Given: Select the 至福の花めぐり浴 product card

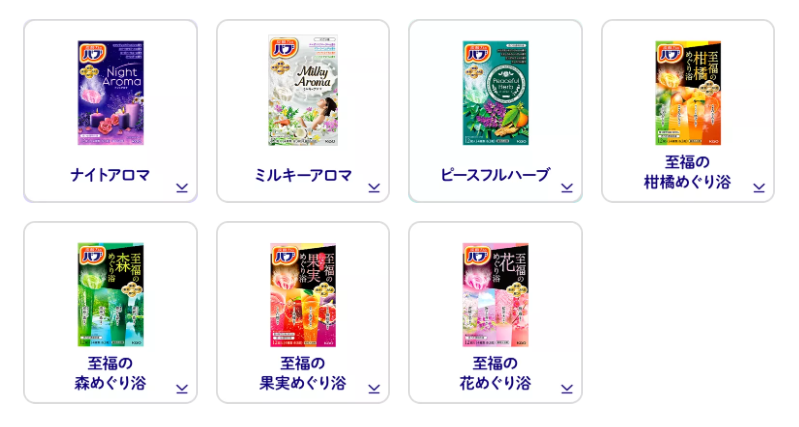Looking at the screenshot, I should coord(495,312).
